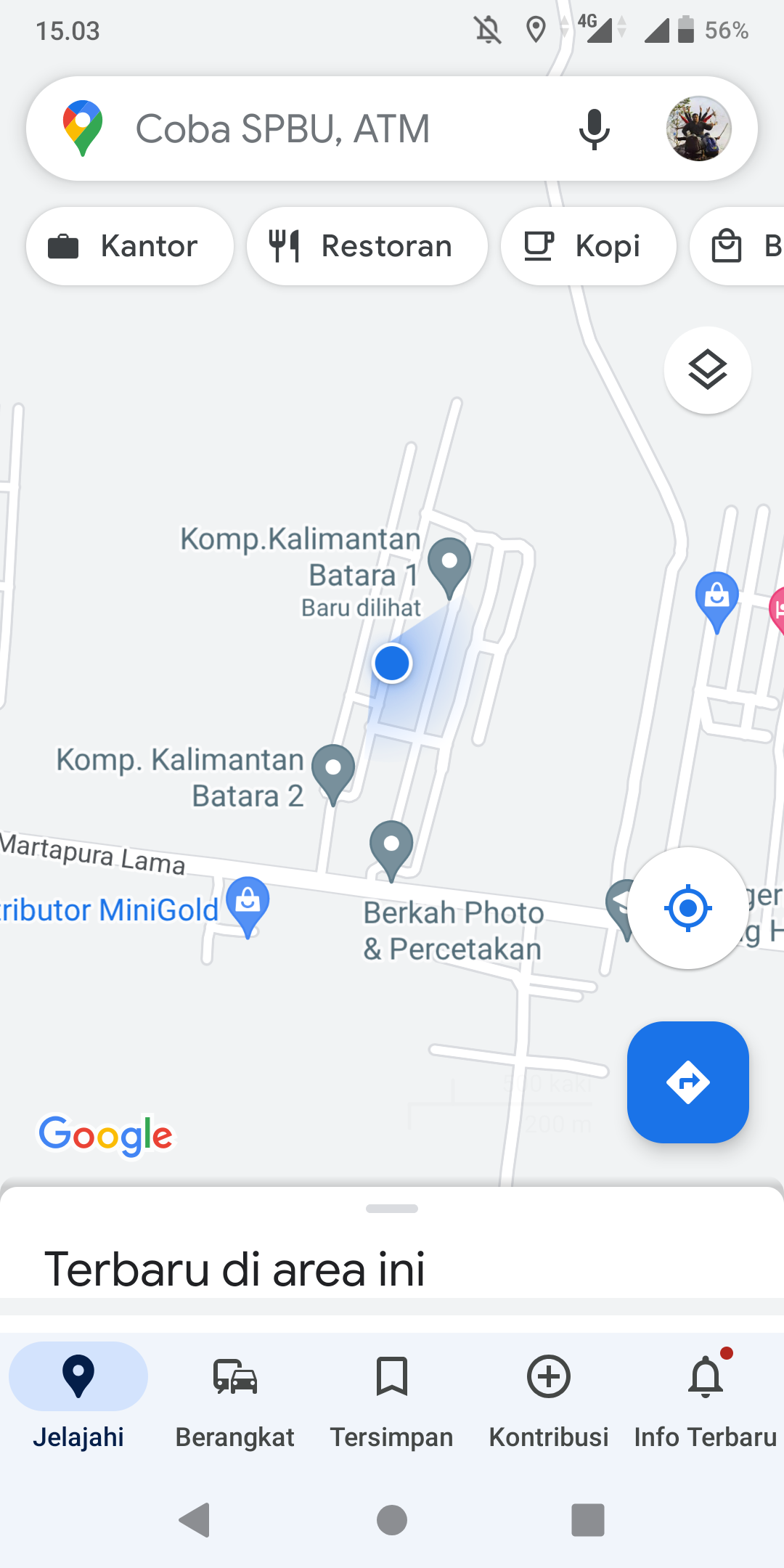Select the Restoran chip
The image size is (784, 1568).
pos(367,247)
